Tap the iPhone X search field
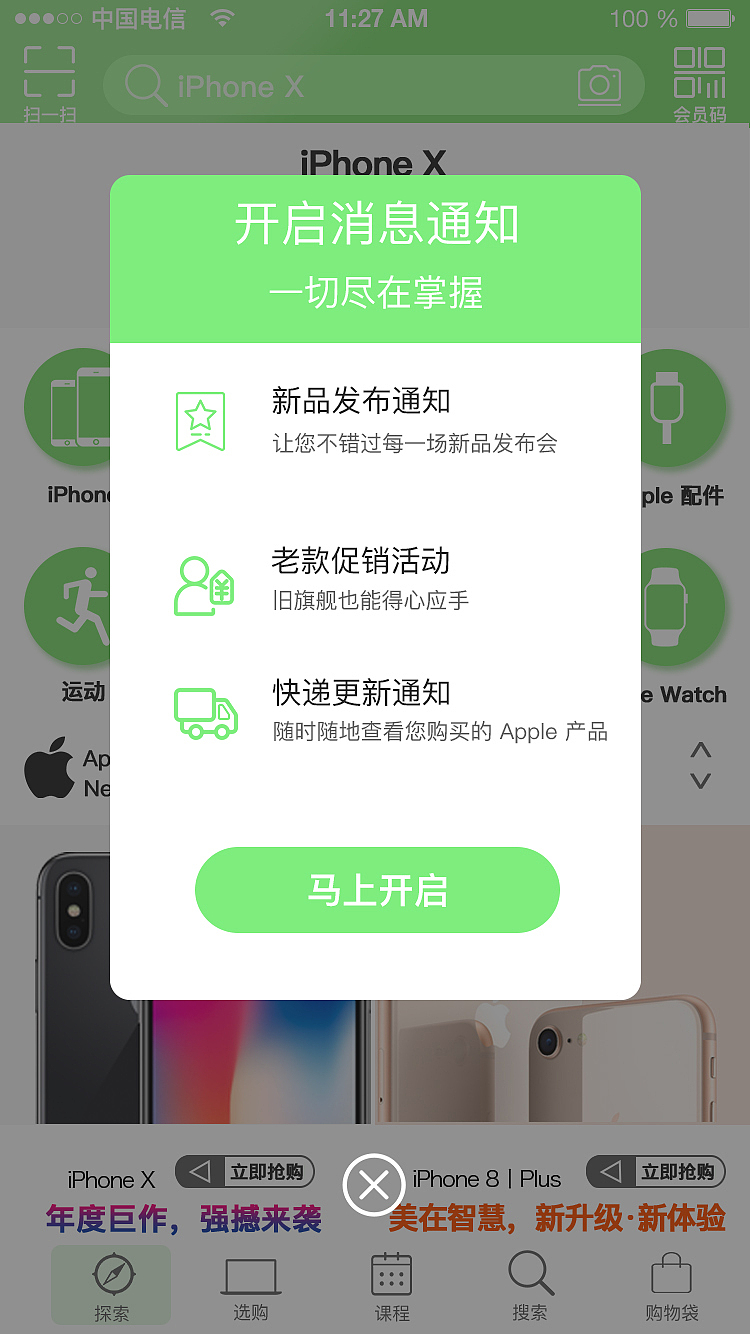 340,86
